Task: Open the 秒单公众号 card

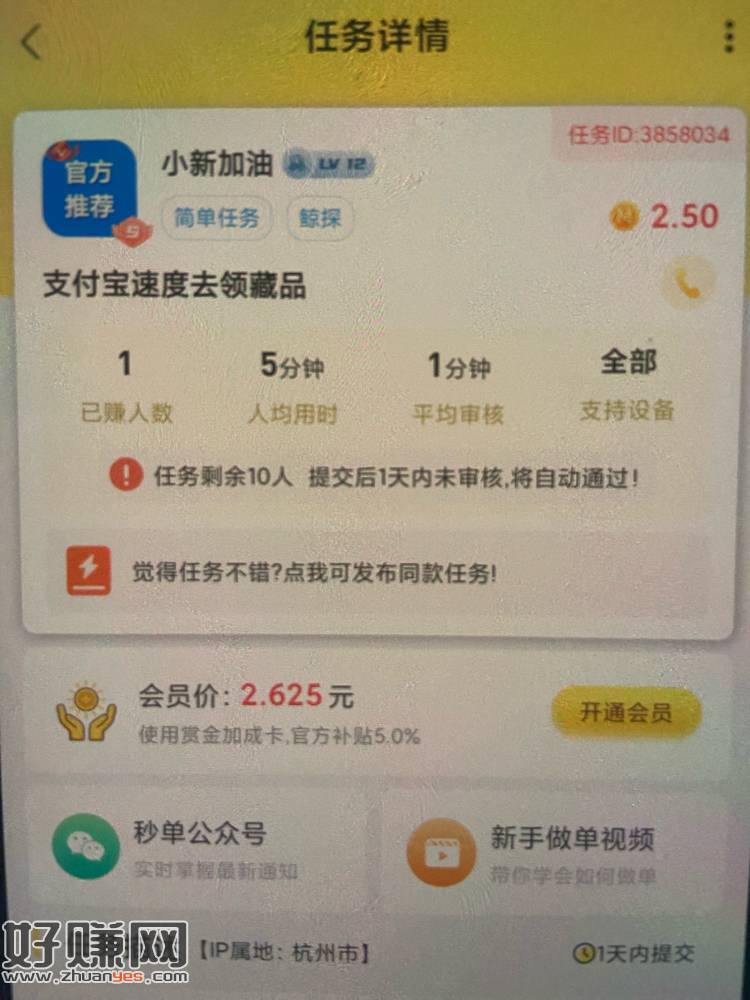Action: click(x=200, y=849)
